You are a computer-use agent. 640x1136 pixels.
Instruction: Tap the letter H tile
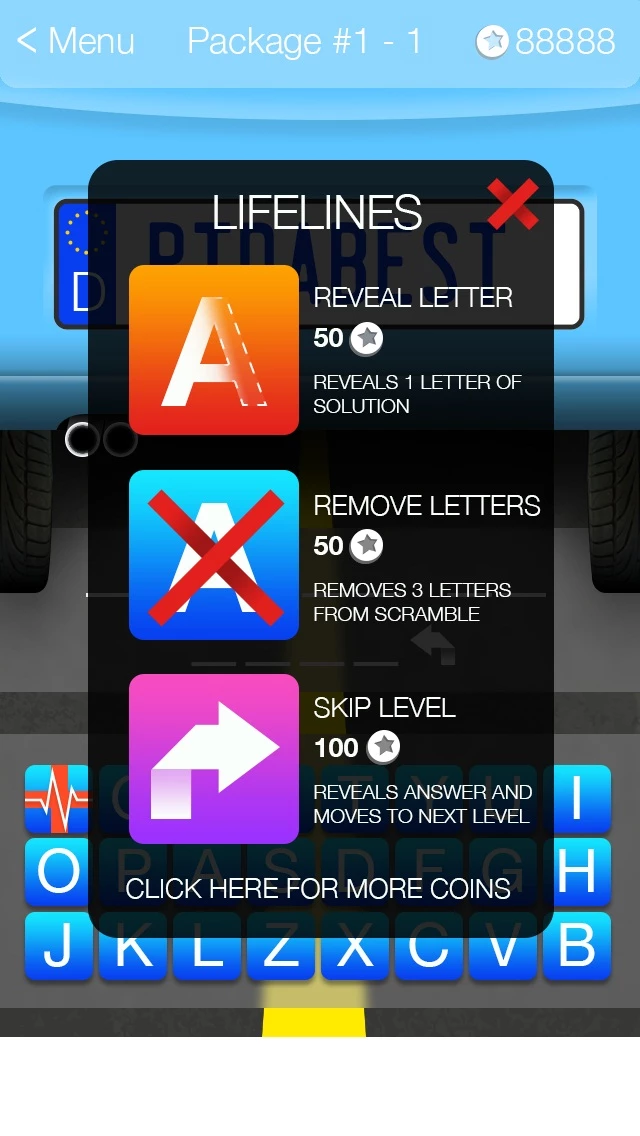(577, 872)
